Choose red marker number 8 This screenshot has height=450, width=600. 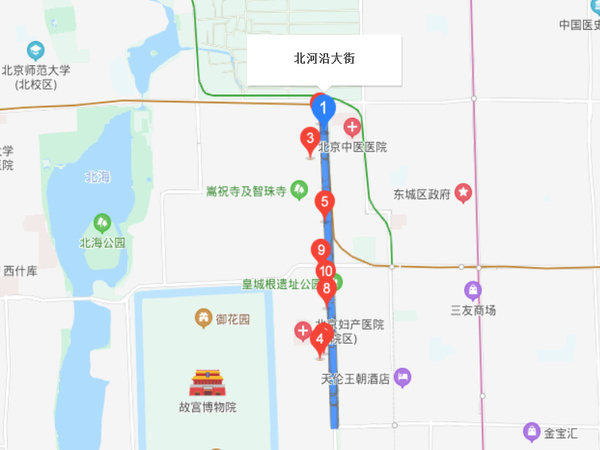click(x=326, y=288)
